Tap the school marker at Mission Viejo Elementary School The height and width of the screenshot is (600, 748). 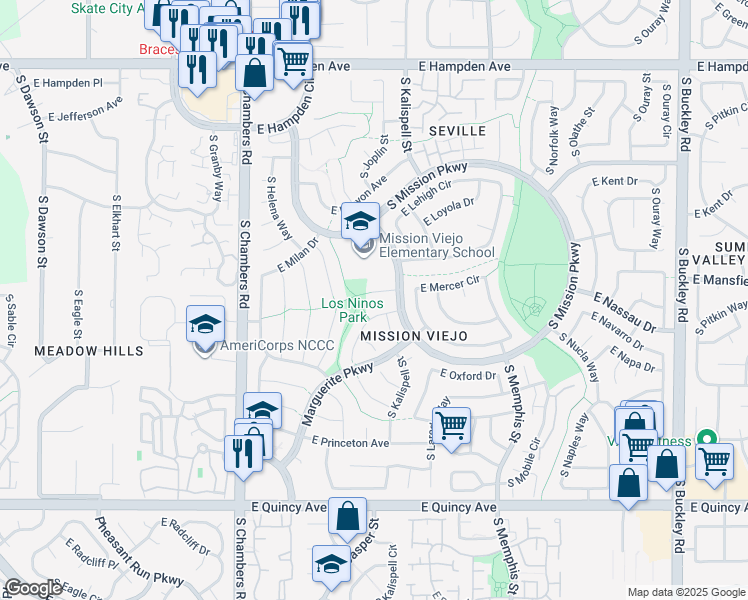tap(360, 221)
